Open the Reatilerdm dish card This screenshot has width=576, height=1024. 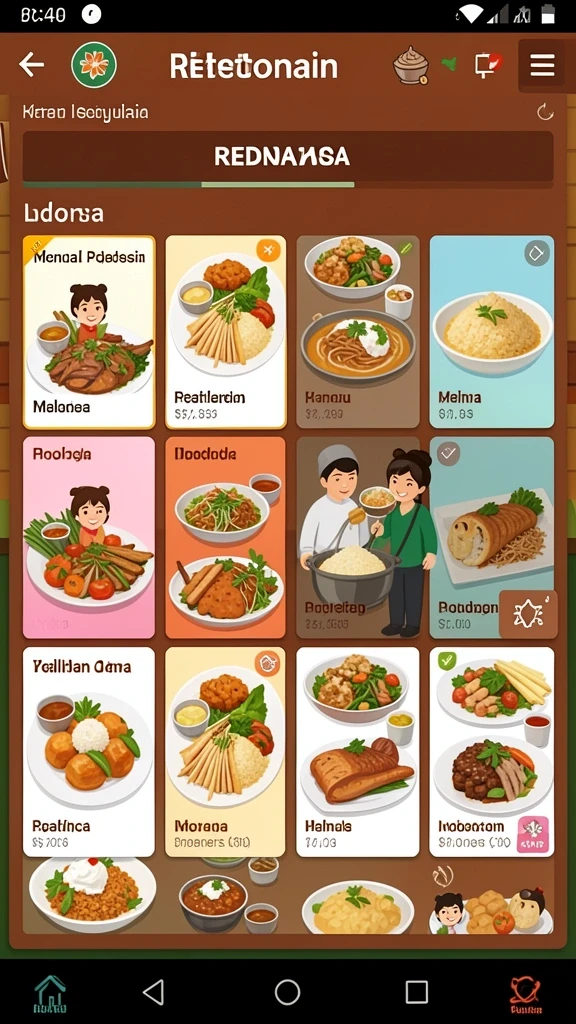[226, 332]
